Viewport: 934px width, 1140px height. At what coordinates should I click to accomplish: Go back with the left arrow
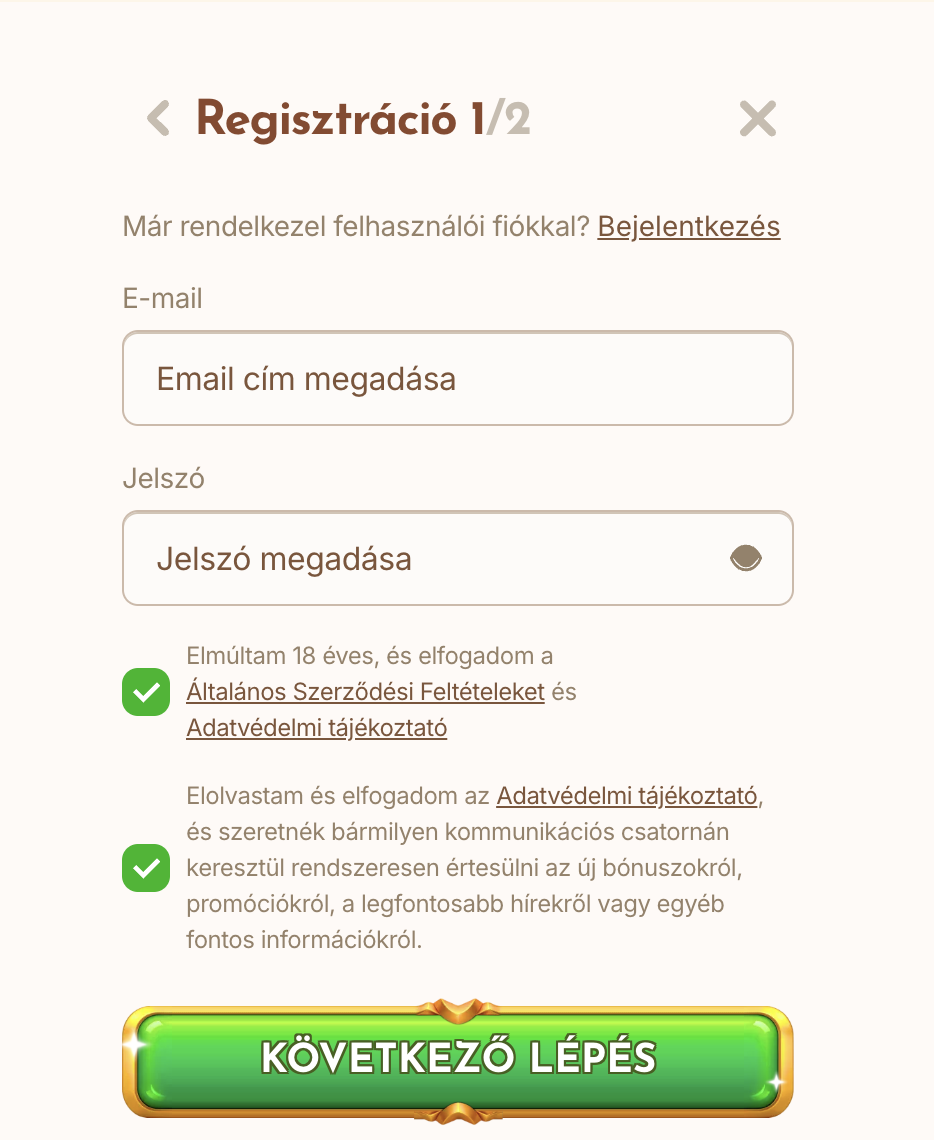pos(158,118)
